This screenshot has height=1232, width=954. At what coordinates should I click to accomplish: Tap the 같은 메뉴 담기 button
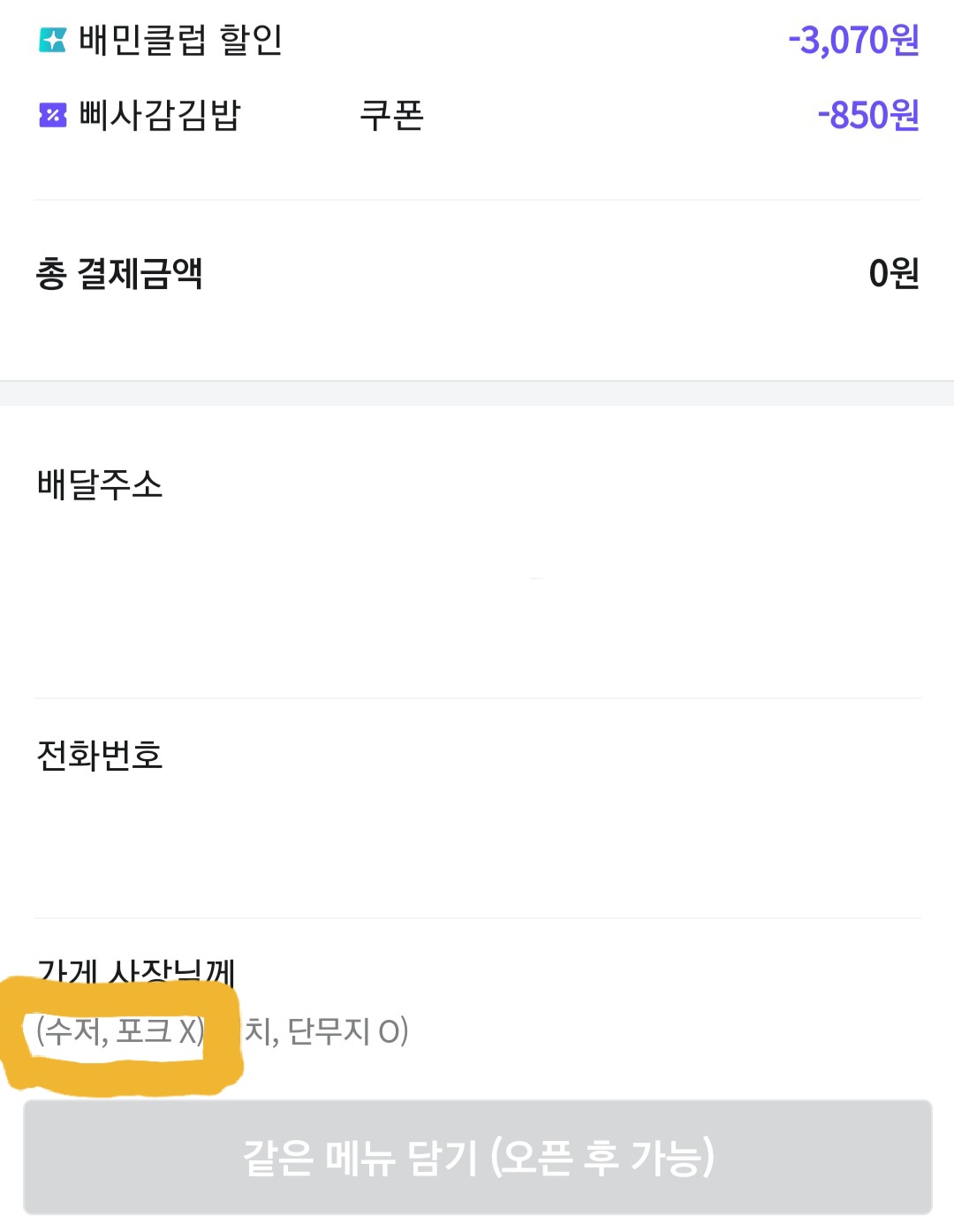477,1157
